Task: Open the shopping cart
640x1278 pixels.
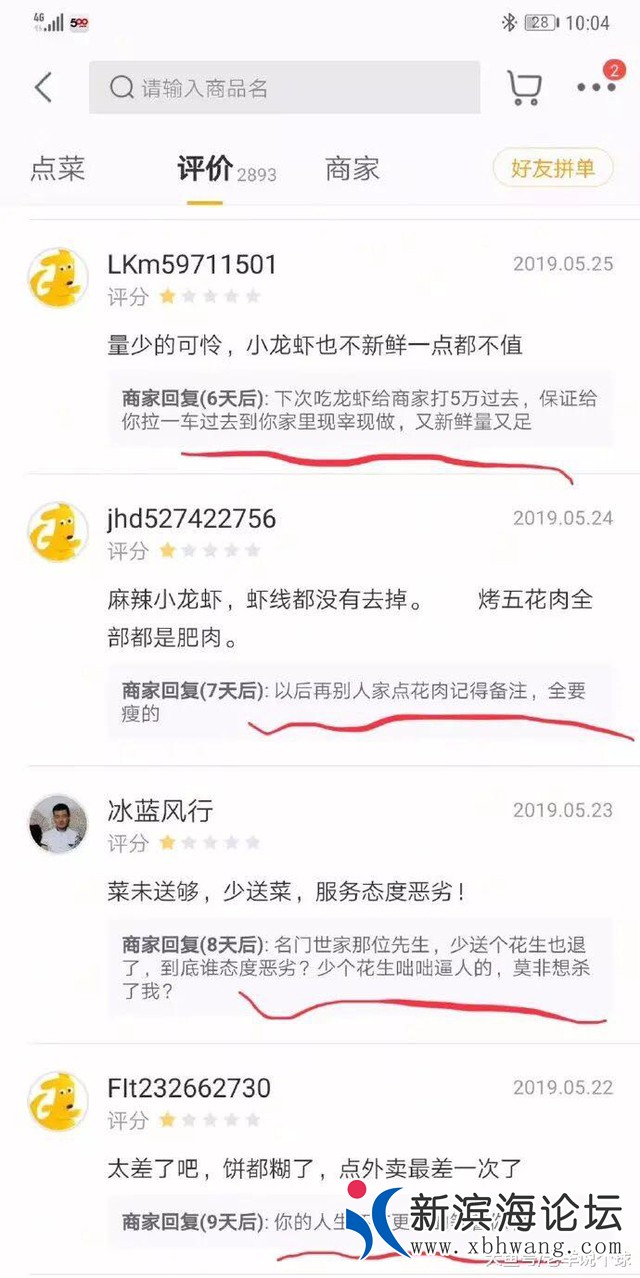Action: pos(524,88)
